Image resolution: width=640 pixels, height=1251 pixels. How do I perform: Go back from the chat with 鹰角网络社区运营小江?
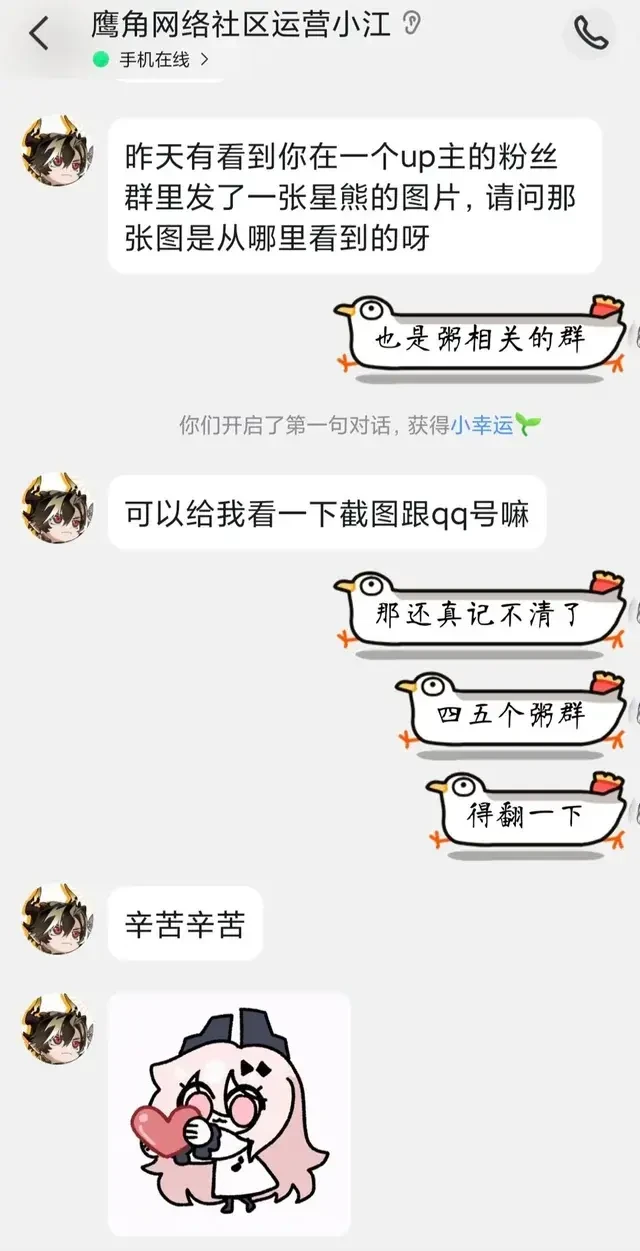[x=38, y=34]
